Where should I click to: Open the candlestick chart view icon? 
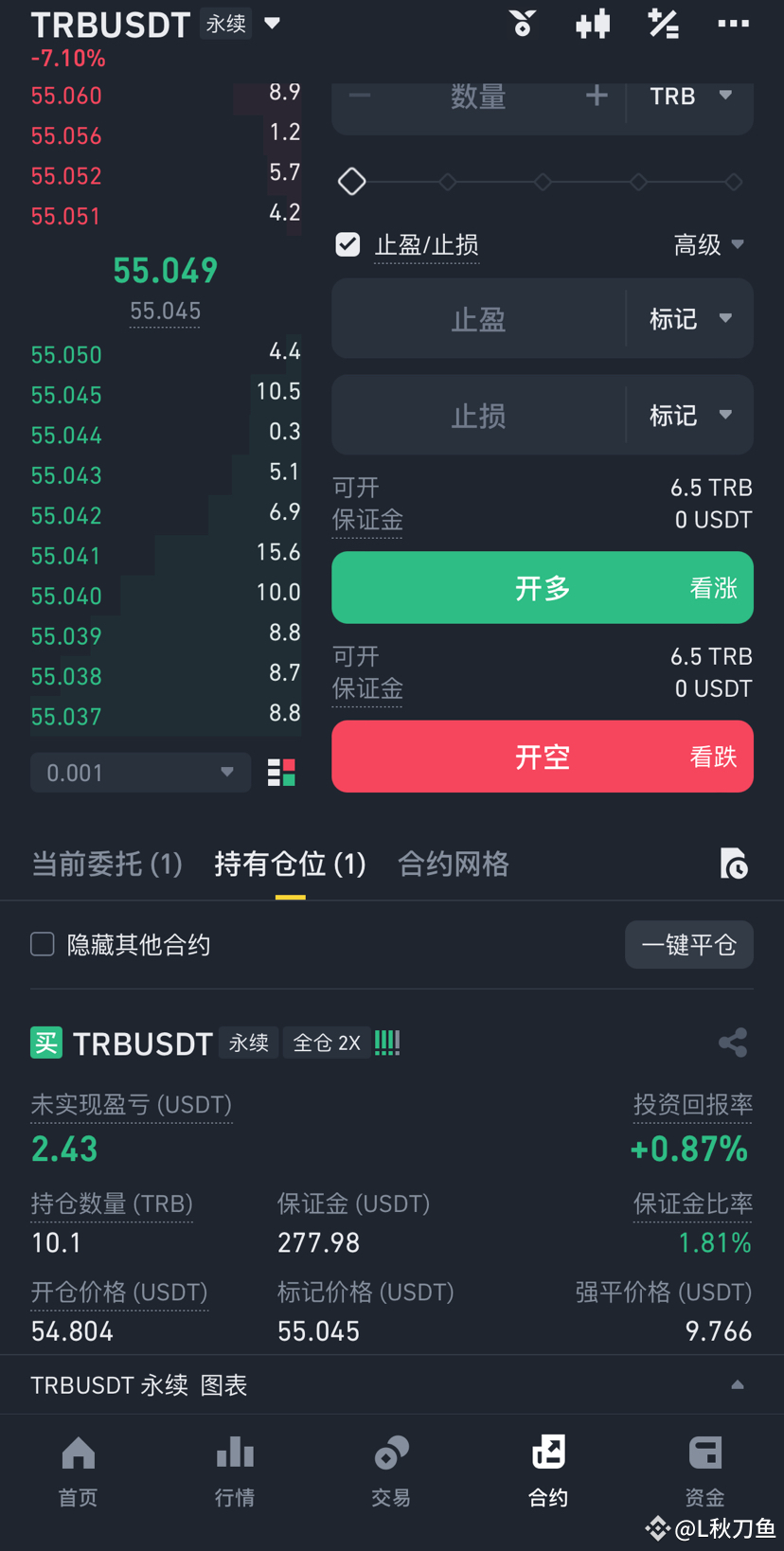click(x=593, y=25)
